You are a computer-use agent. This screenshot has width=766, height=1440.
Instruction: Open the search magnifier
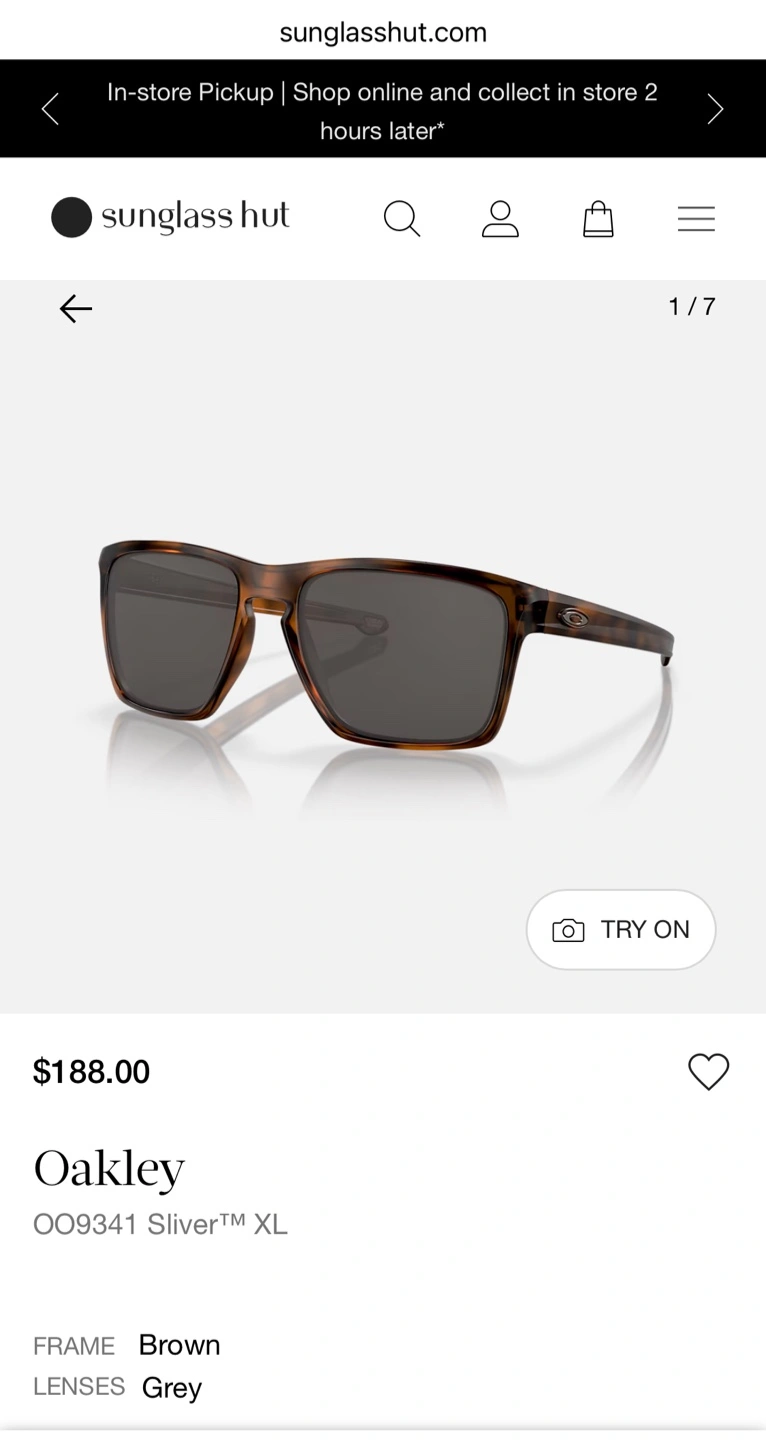click(402, 218)
